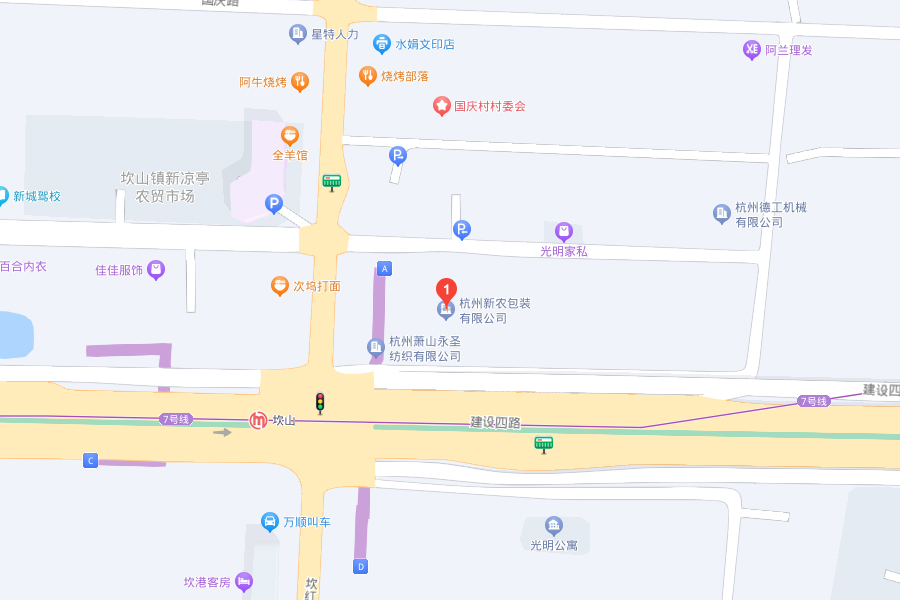Select the 星特人力 marker

[297, 34]
